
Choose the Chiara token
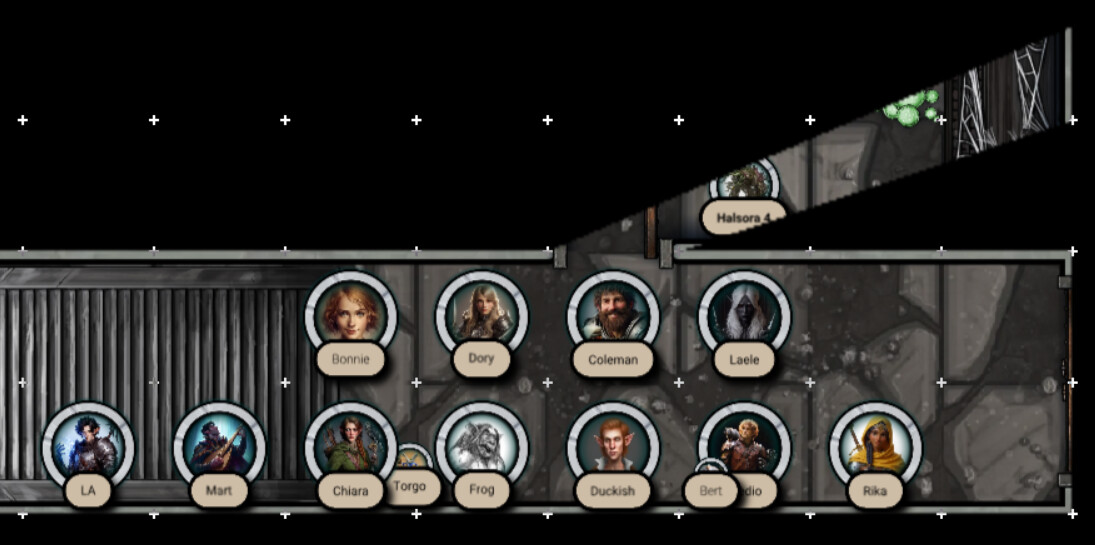coord(350,446)
